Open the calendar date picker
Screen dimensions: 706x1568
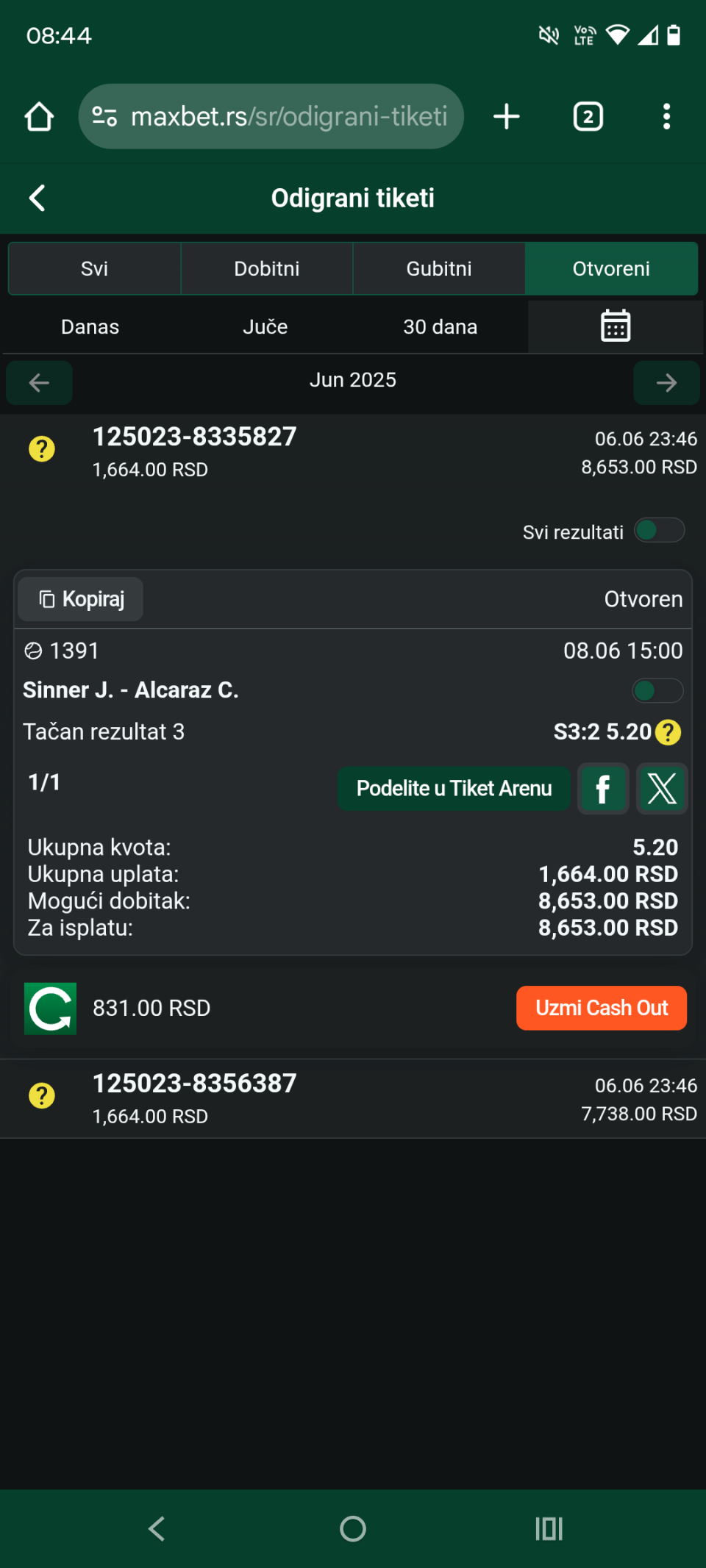616,326
